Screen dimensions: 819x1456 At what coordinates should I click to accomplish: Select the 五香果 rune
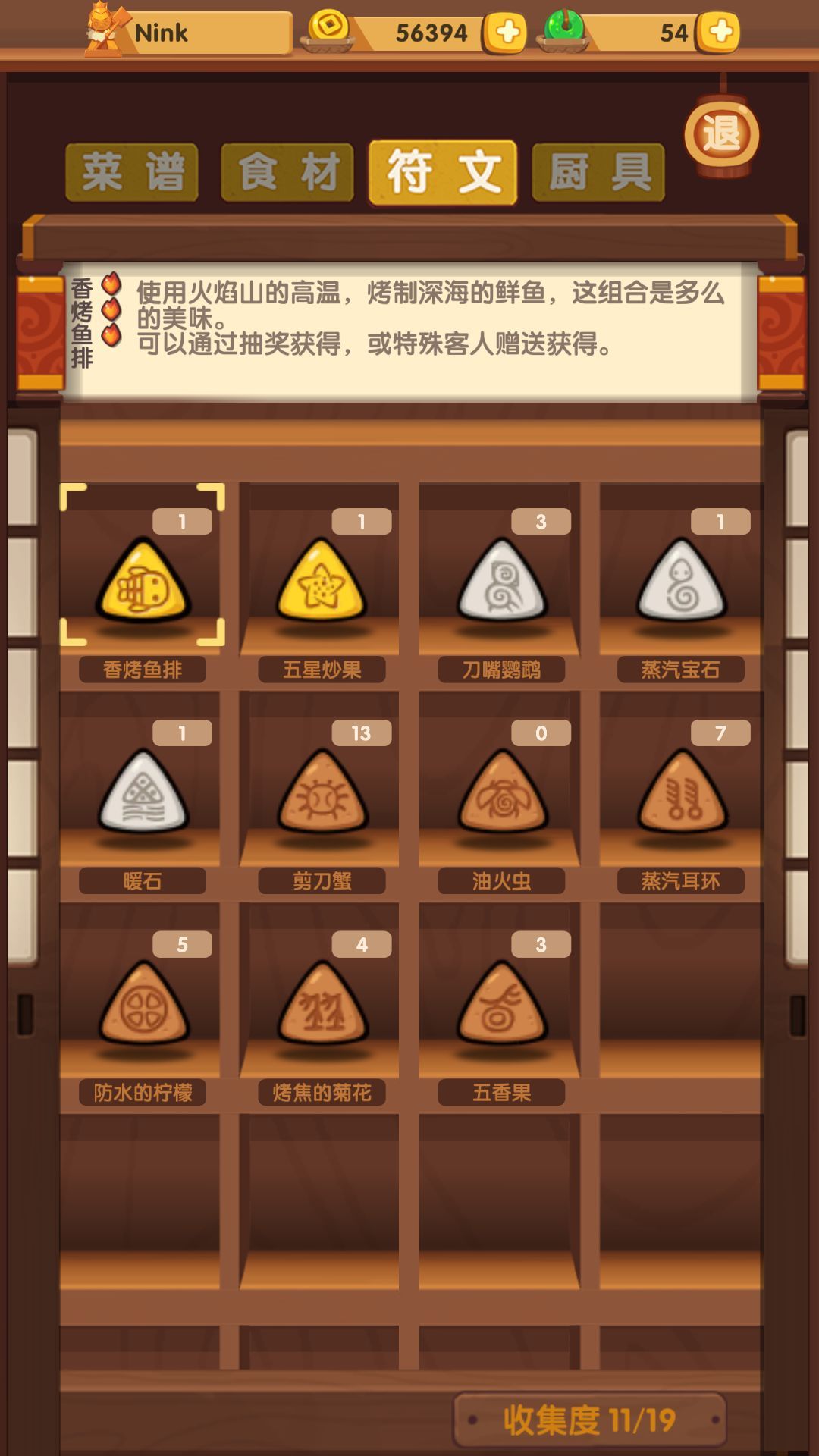501,1003
